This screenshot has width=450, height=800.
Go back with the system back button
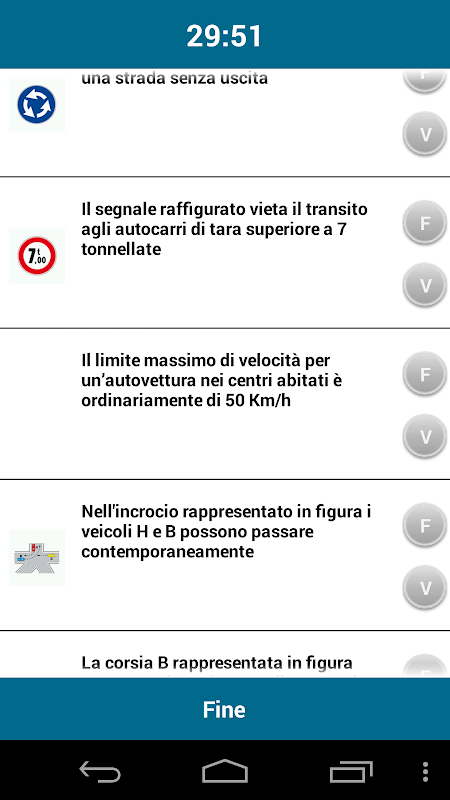tap(100, 771)
